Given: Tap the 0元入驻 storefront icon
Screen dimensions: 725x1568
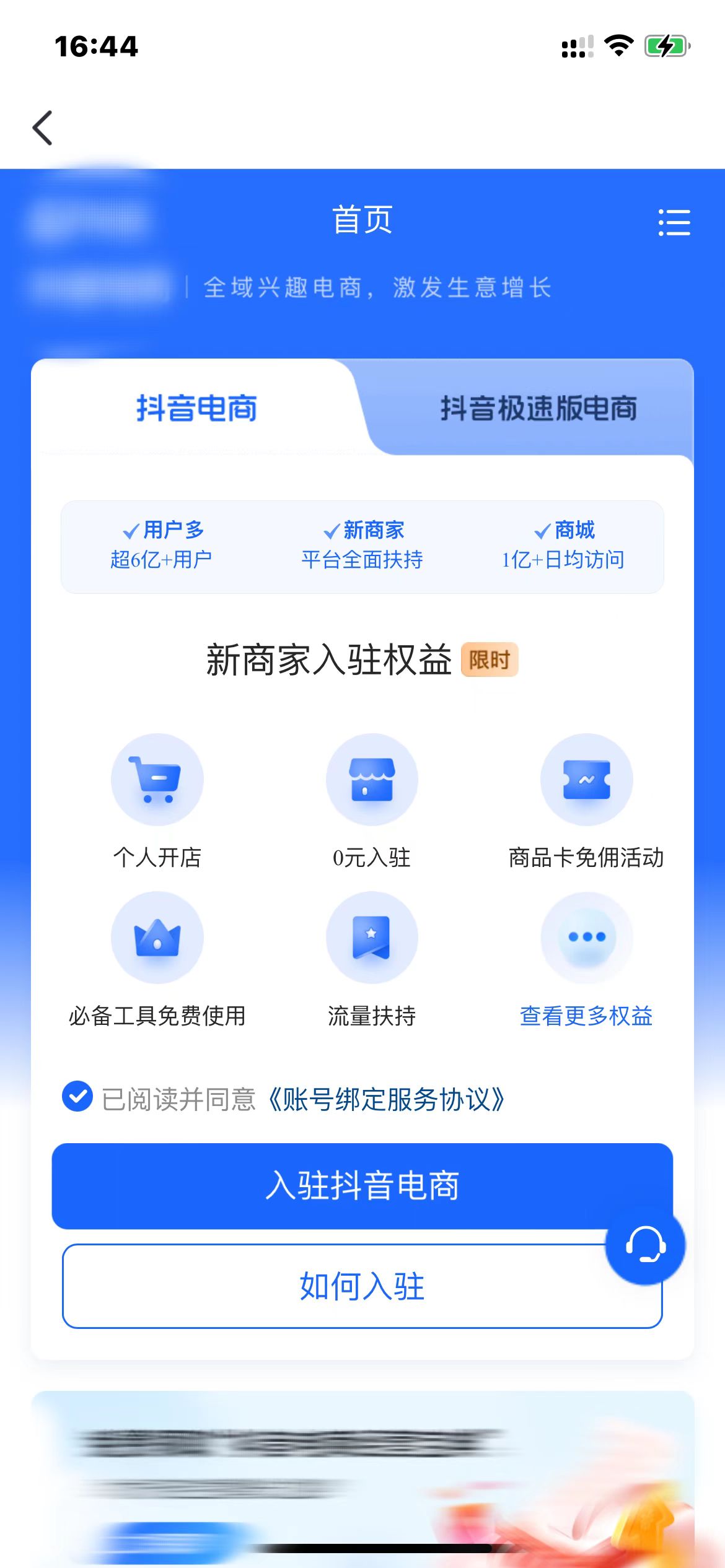Looking at the screenshot, I should [x=372, y=780].
